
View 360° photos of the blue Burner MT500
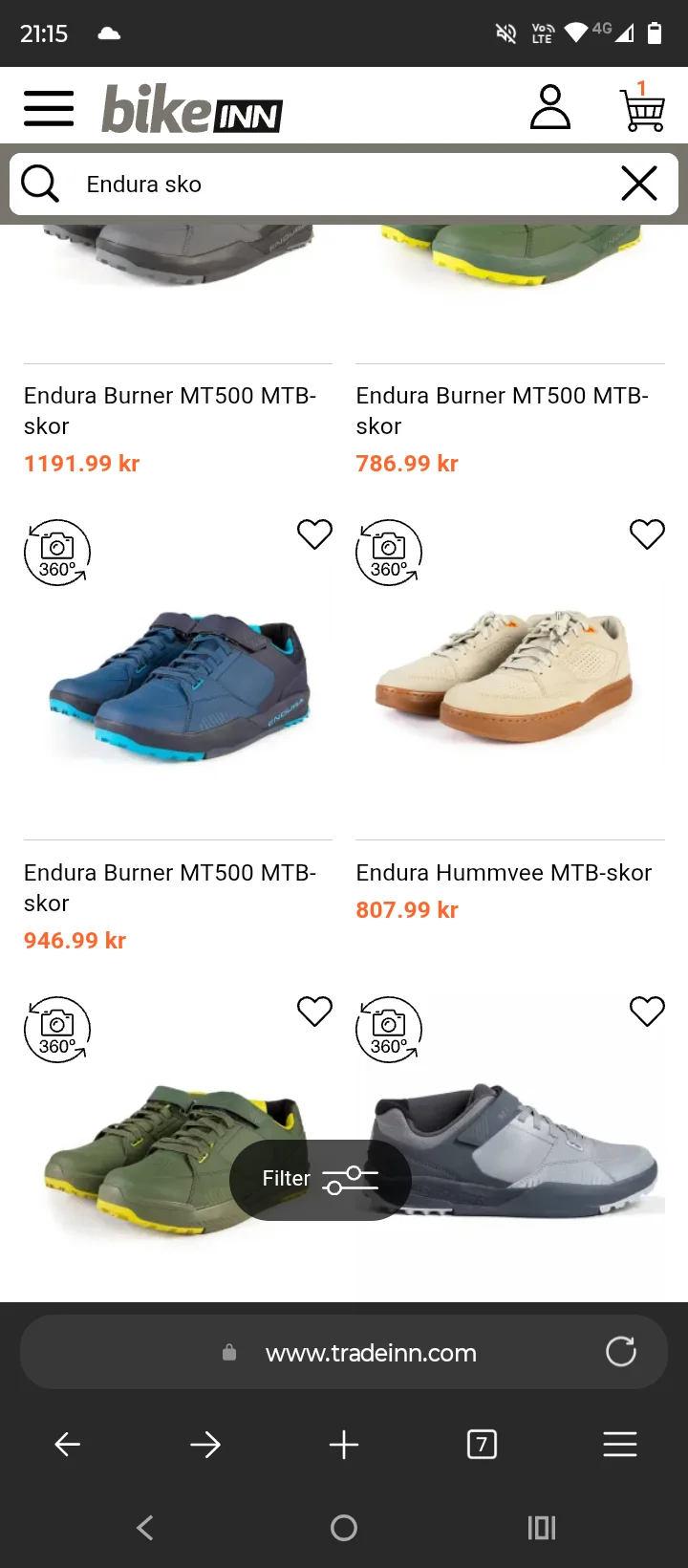pos(57,553)
